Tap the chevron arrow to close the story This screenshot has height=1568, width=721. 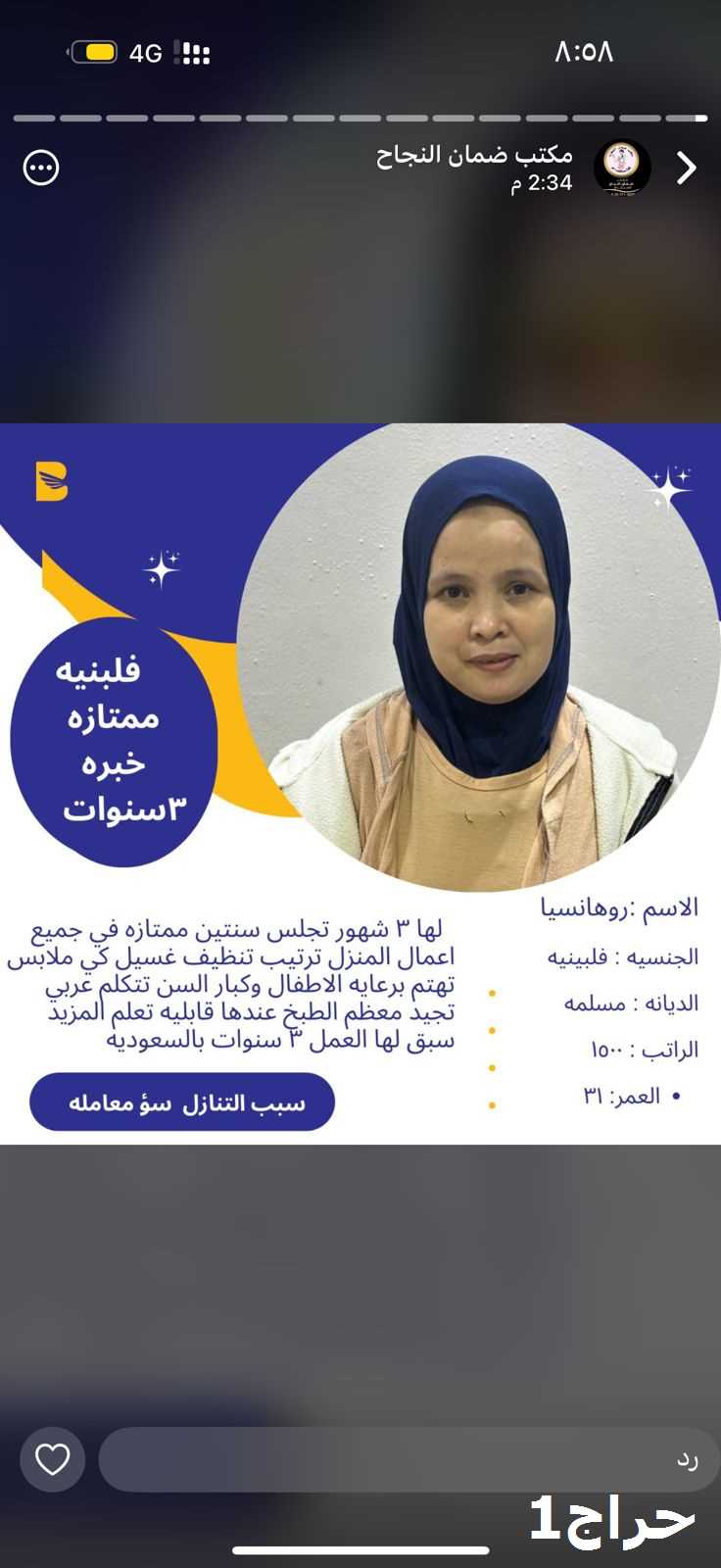pyautogui.click(x=687, y=168)
